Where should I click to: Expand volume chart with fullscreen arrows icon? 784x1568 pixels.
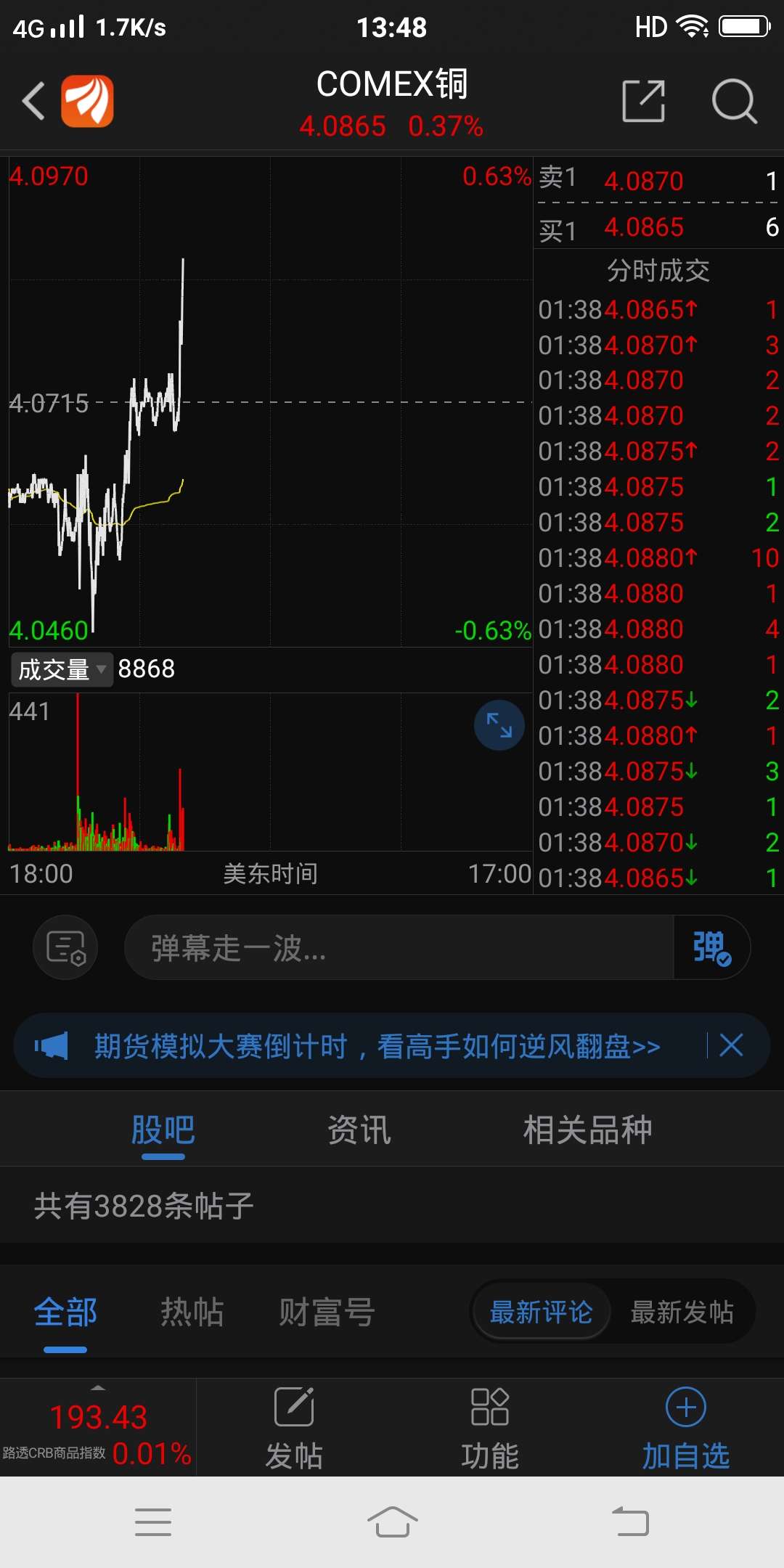pyautogui.click(x=499, y=724)
